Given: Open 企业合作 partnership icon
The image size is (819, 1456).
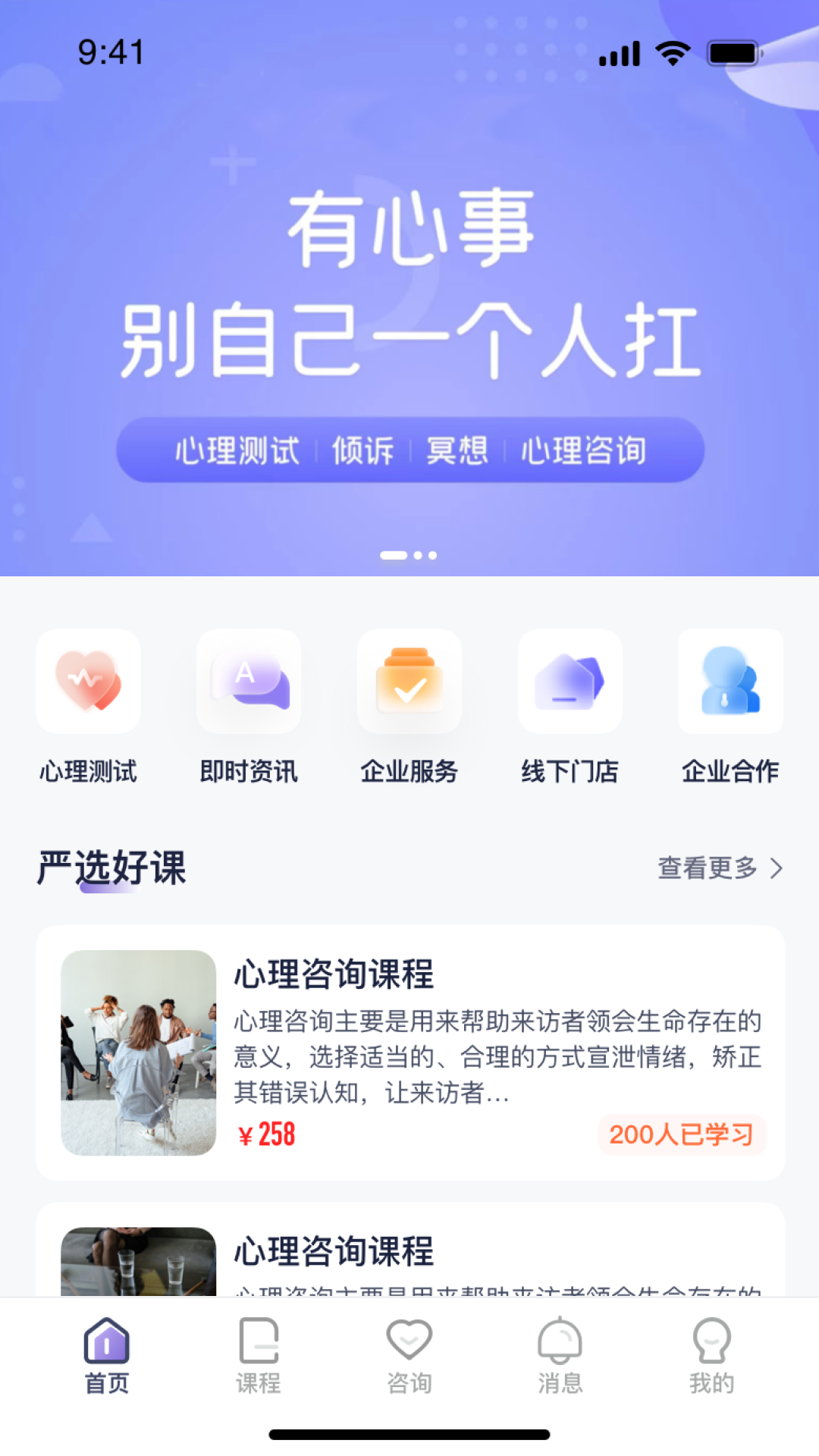Looking at the screenshot, I should (730, 680).
